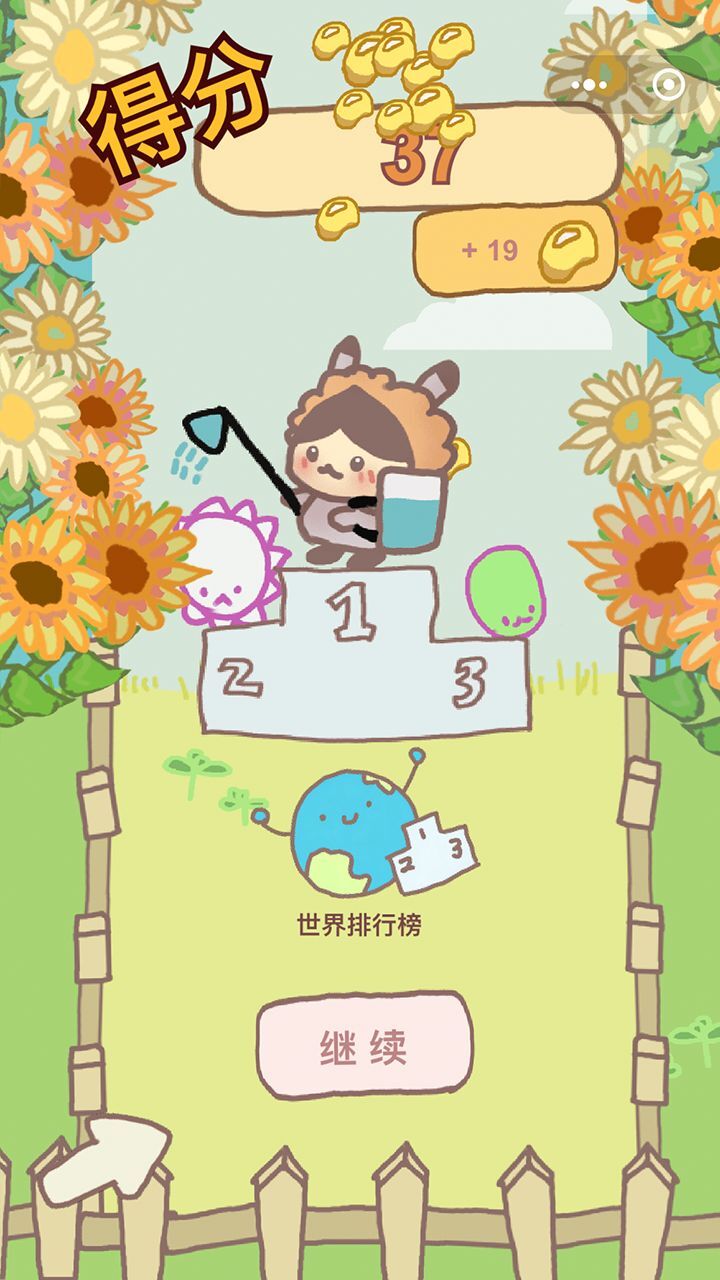Tap the 得分 score title
This screenshot has width=720, height=1280.
click(x=175, y=110)
